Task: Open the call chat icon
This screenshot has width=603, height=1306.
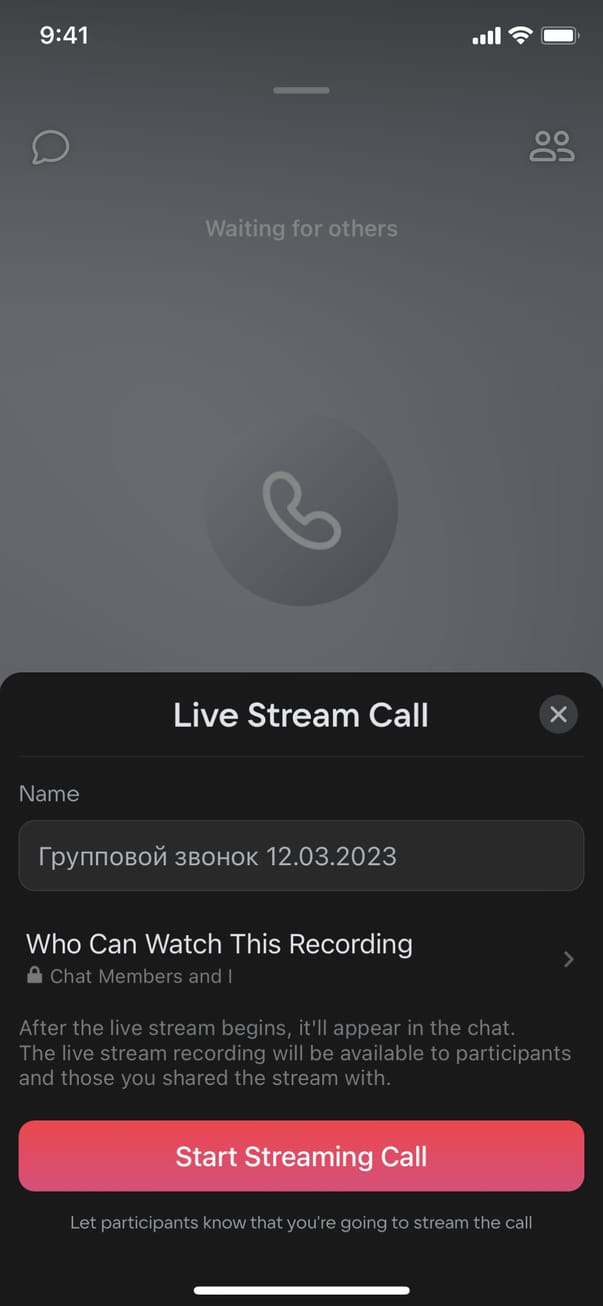Action: click(50, 148)
